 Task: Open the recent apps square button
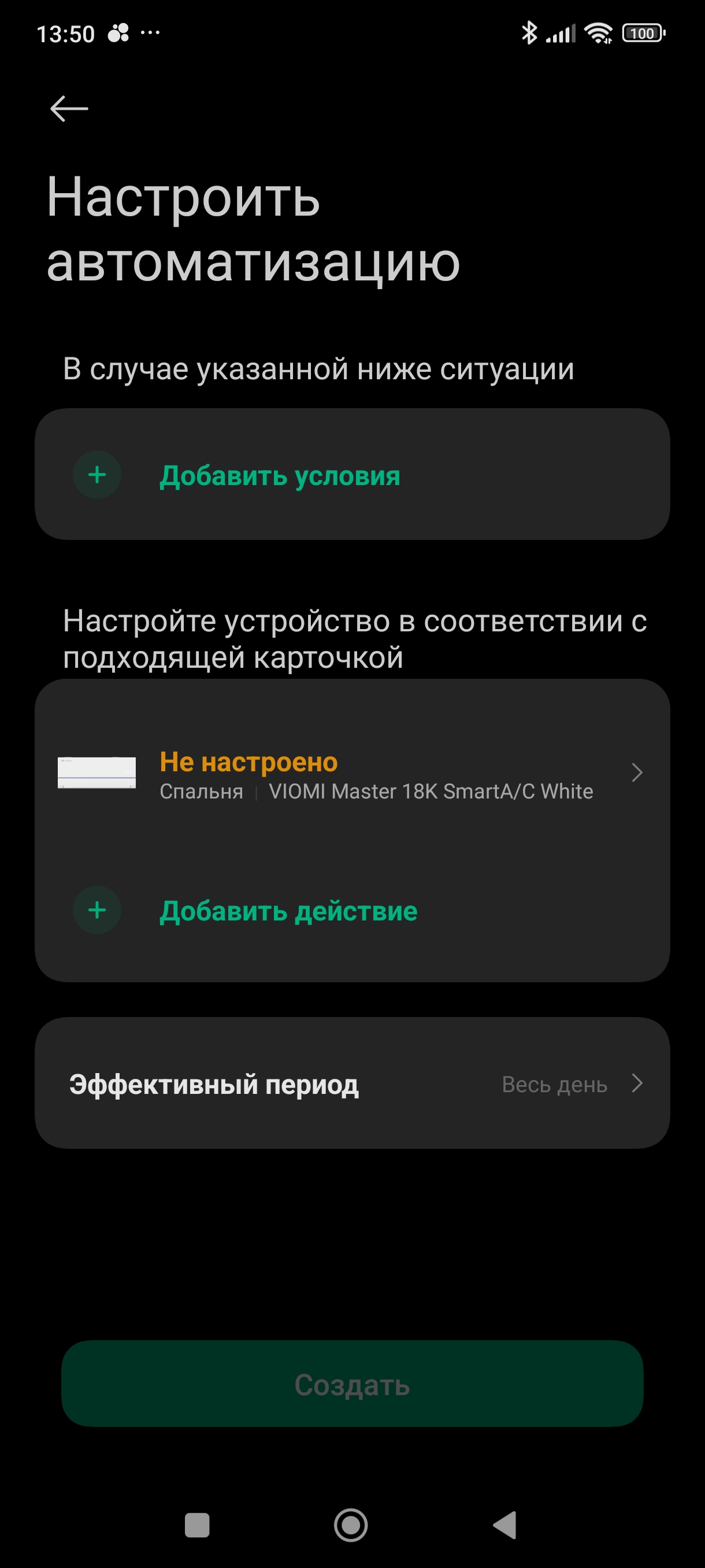pos(197,1525)
